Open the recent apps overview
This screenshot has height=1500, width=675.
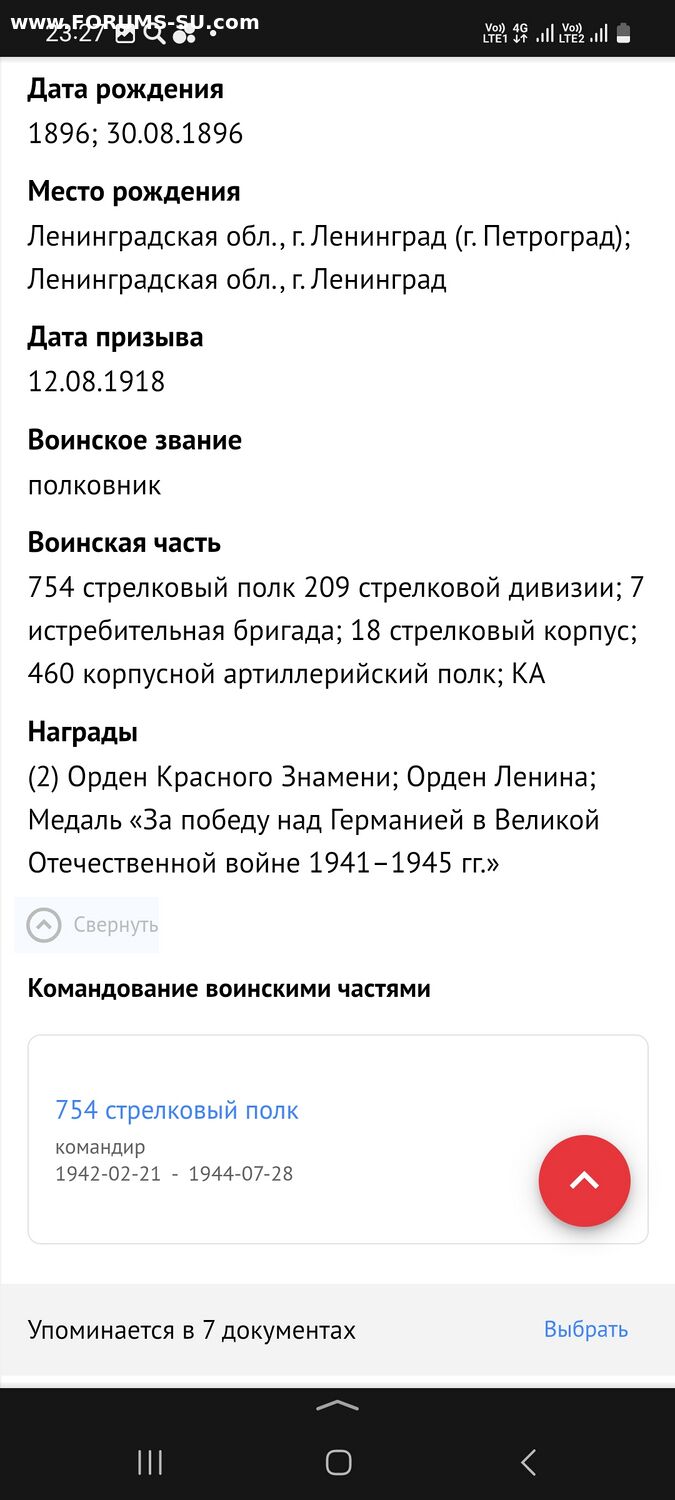pos(150,1463)
